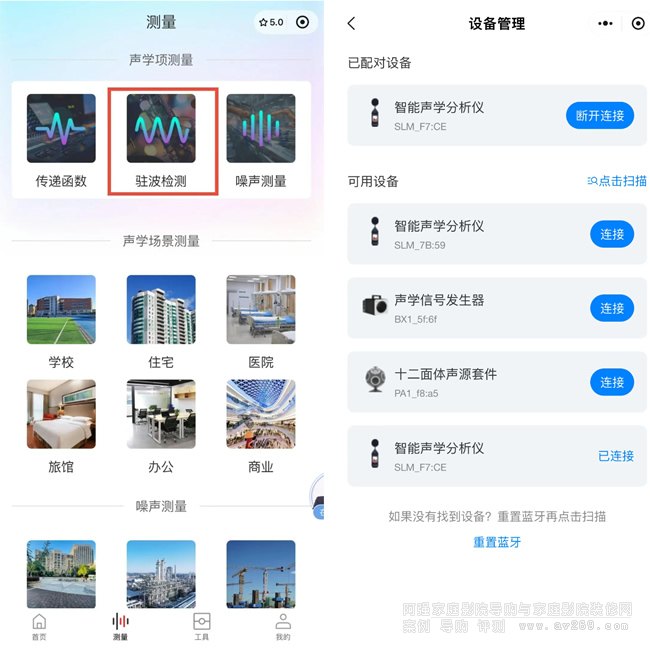Open 驻波检测 standing wave measurement
Screen dimensions: 650x657
tap(161, 140)
